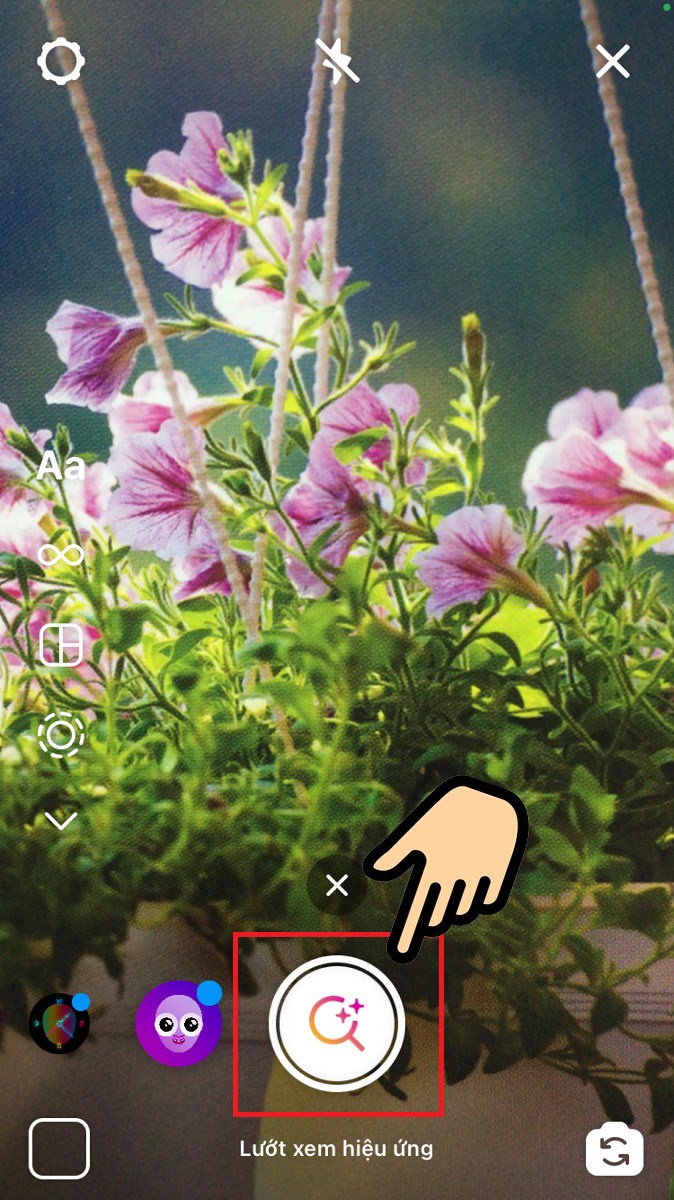Choose the colorful clock effect
Screen dimensions: 674x1200
click(x=59, y=1024)
